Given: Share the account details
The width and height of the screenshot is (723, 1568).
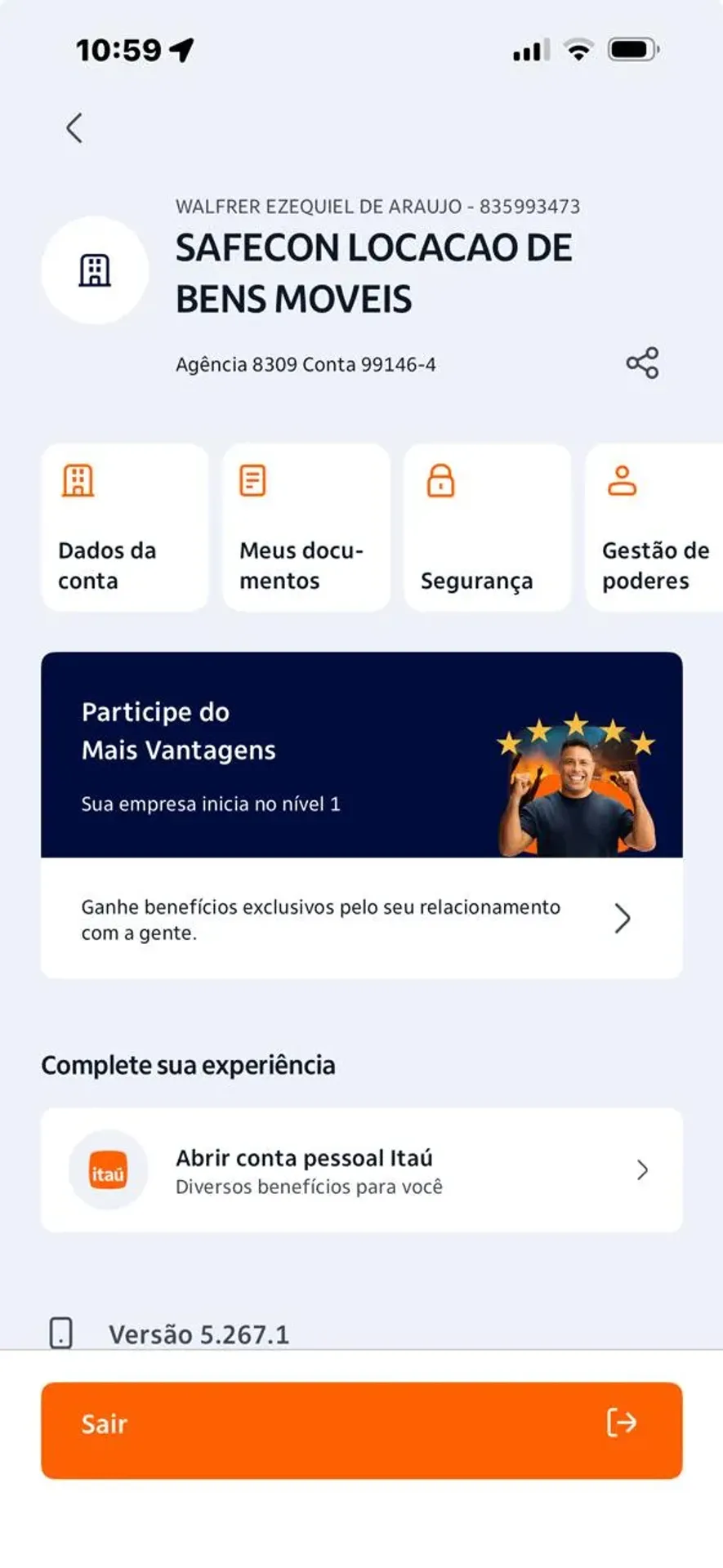Looking at the screenshot, I should point(642,363).
